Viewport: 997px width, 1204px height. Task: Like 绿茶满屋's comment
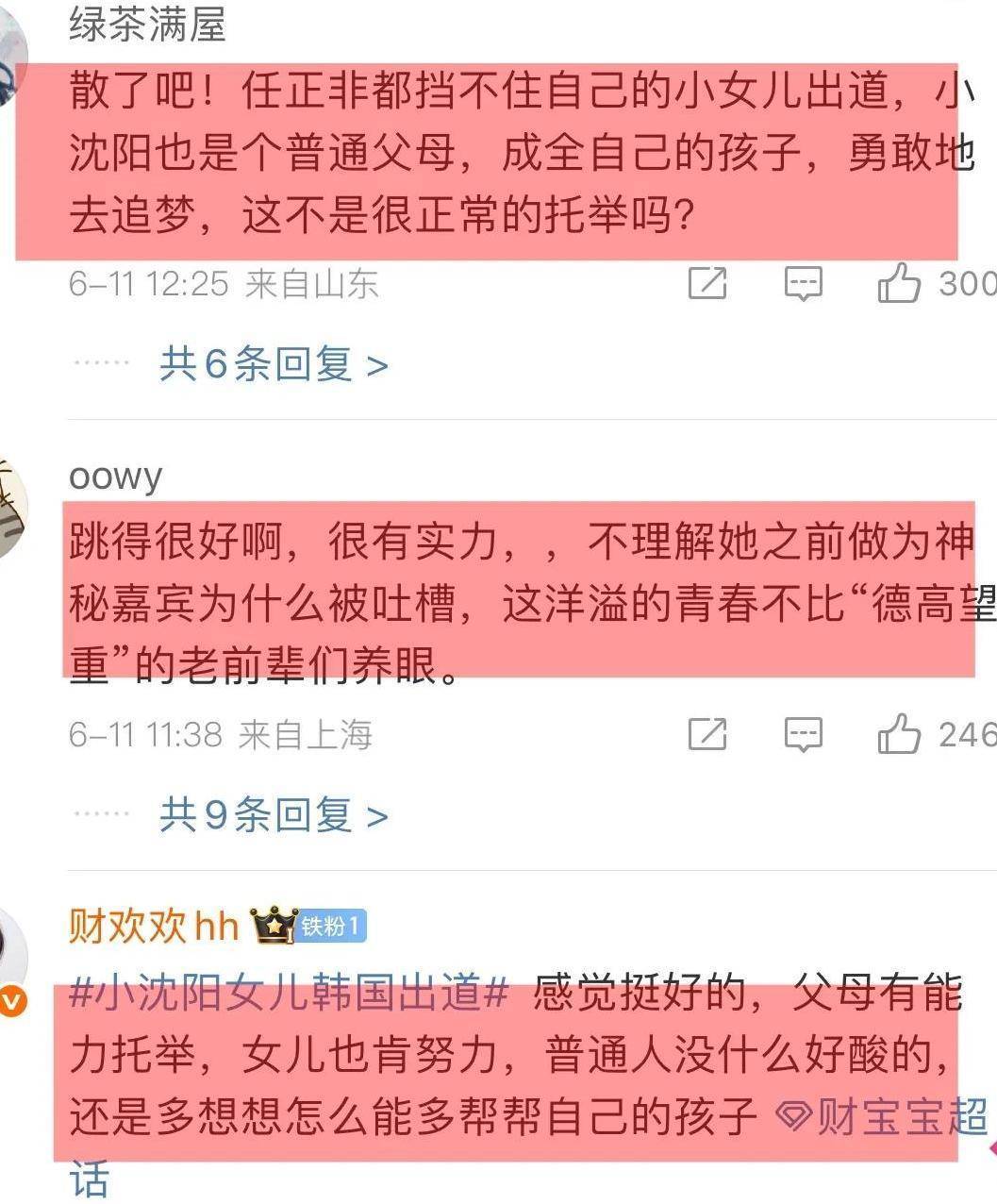pyautogui.click(x=899, y=283)
